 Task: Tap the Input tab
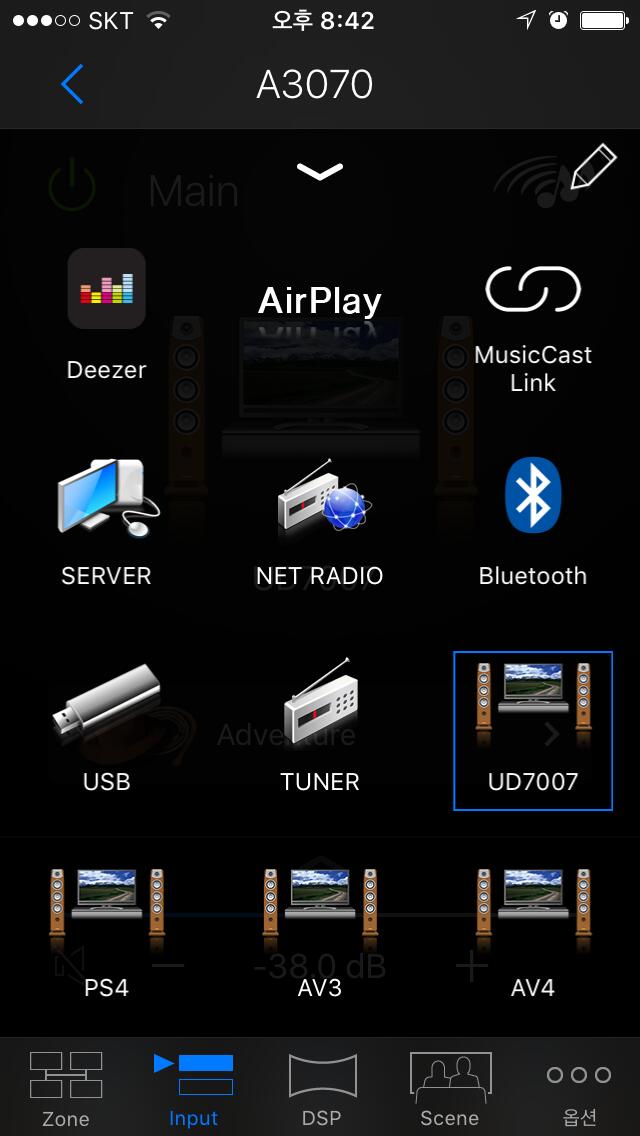[193, 1088]
